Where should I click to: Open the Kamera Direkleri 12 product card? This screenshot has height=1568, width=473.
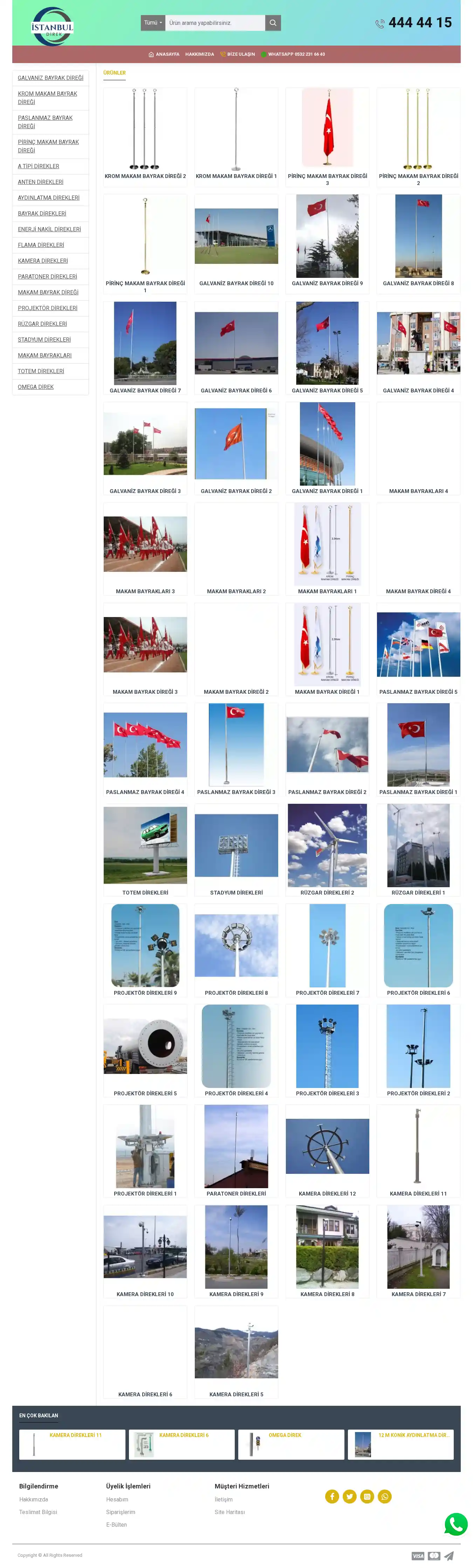(327, 1151)
